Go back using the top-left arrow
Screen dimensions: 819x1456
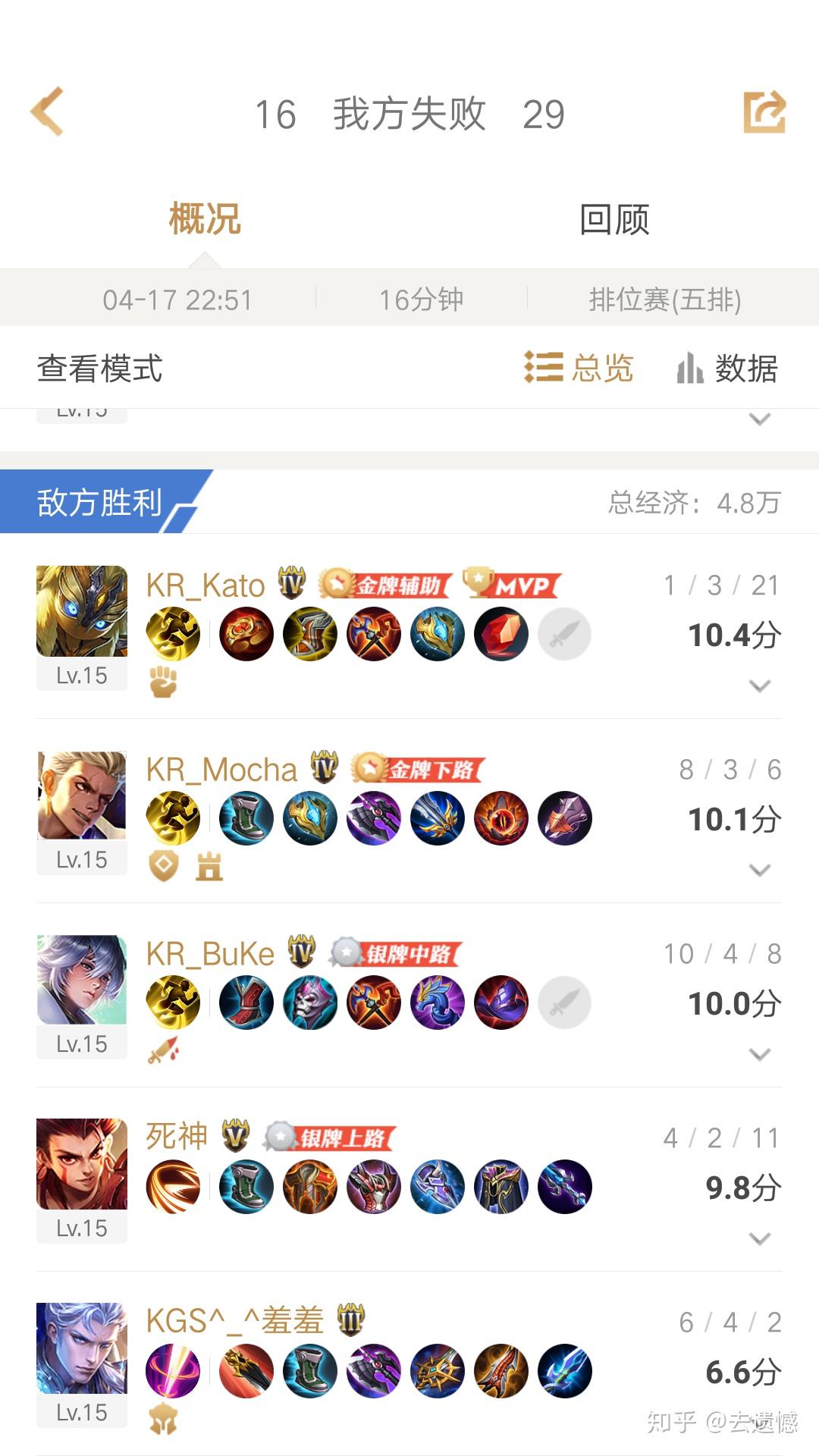coord(47,111)
